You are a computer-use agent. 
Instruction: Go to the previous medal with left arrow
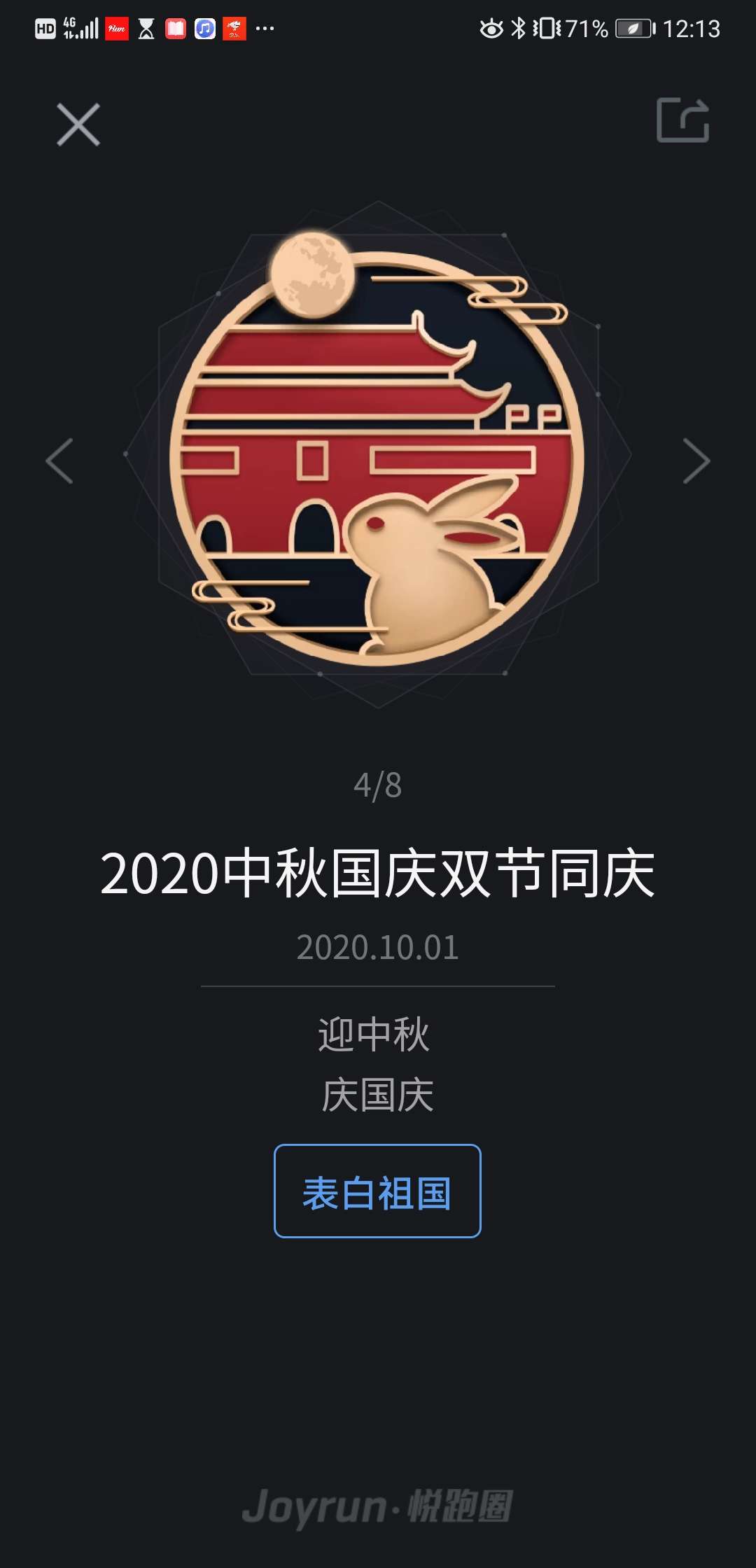58,460
